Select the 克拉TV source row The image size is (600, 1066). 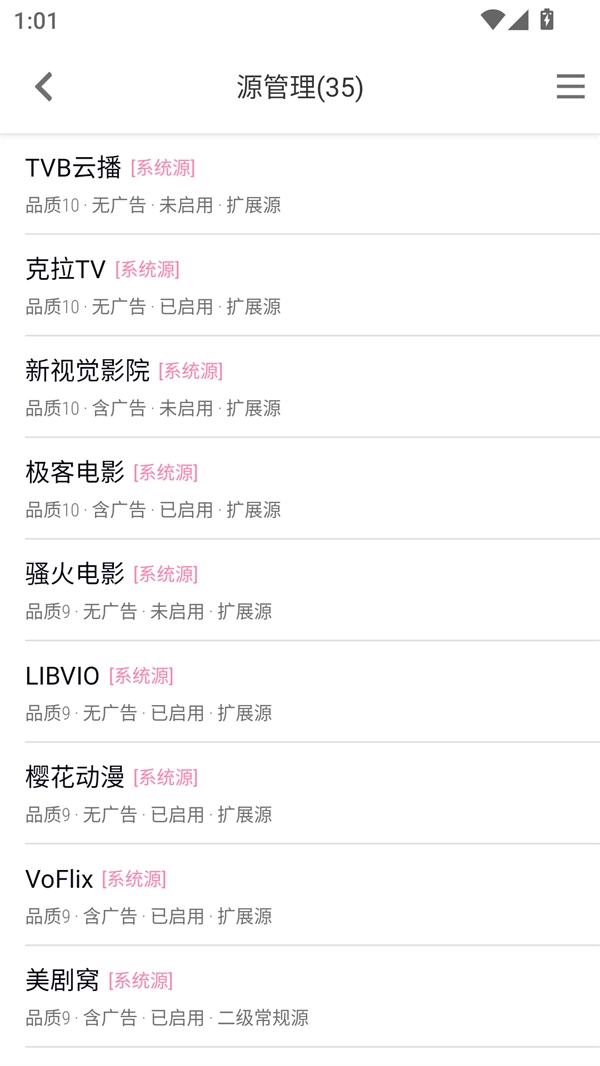(x=300, y=286)
